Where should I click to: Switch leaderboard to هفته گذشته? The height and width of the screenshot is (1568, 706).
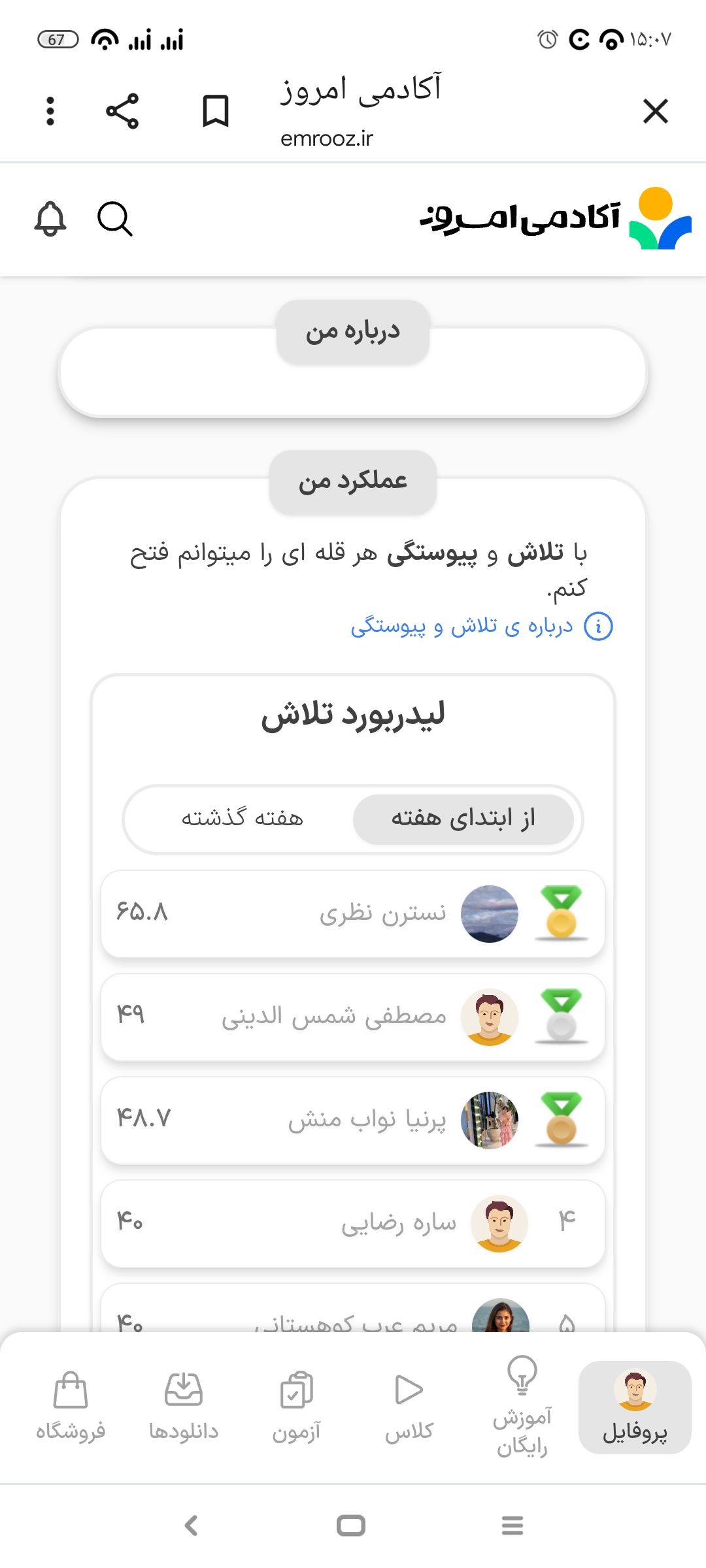coord(242,819)
